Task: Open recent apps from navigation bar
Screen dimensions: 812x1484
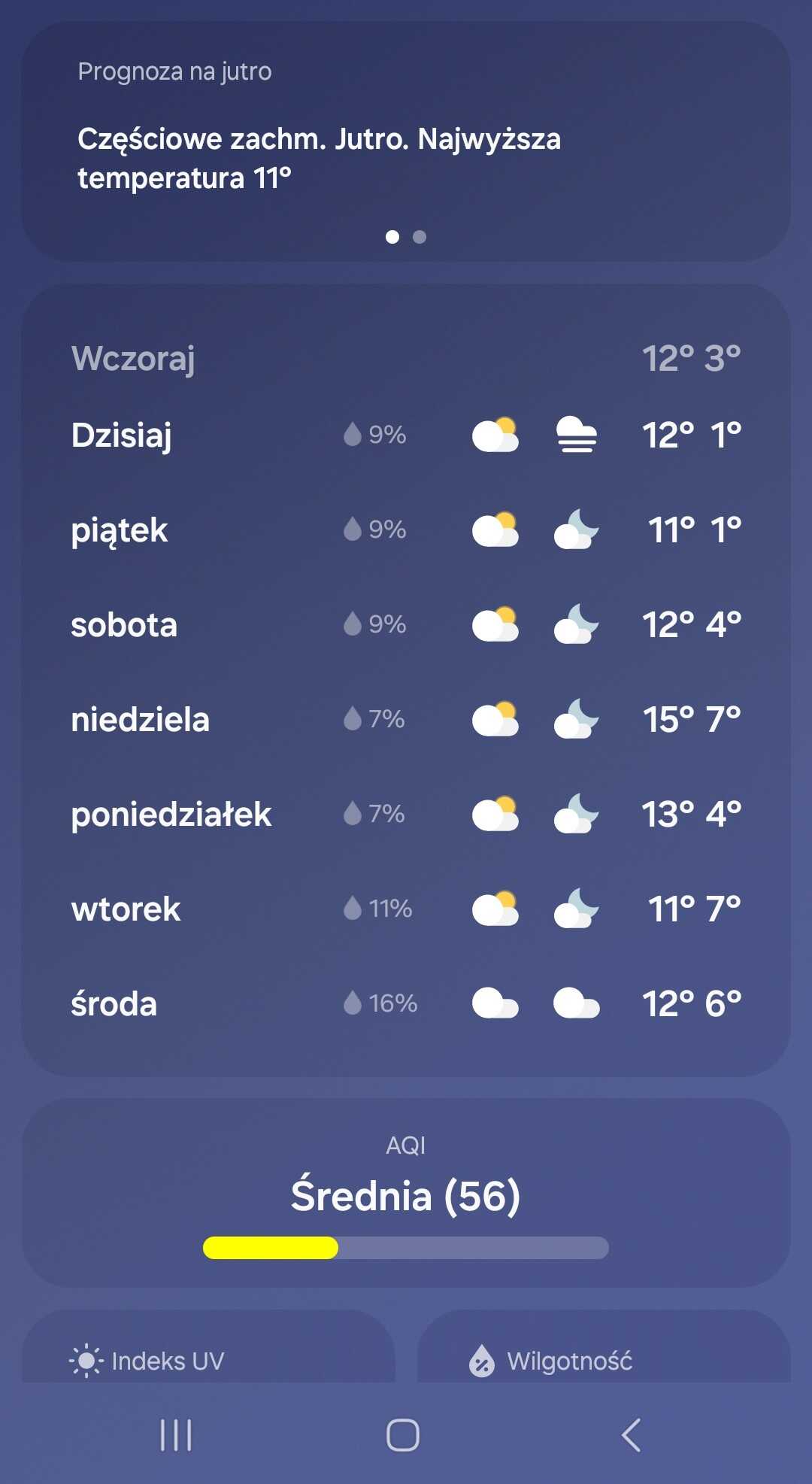Action: pyautogui.click(x=177, y=1435)
